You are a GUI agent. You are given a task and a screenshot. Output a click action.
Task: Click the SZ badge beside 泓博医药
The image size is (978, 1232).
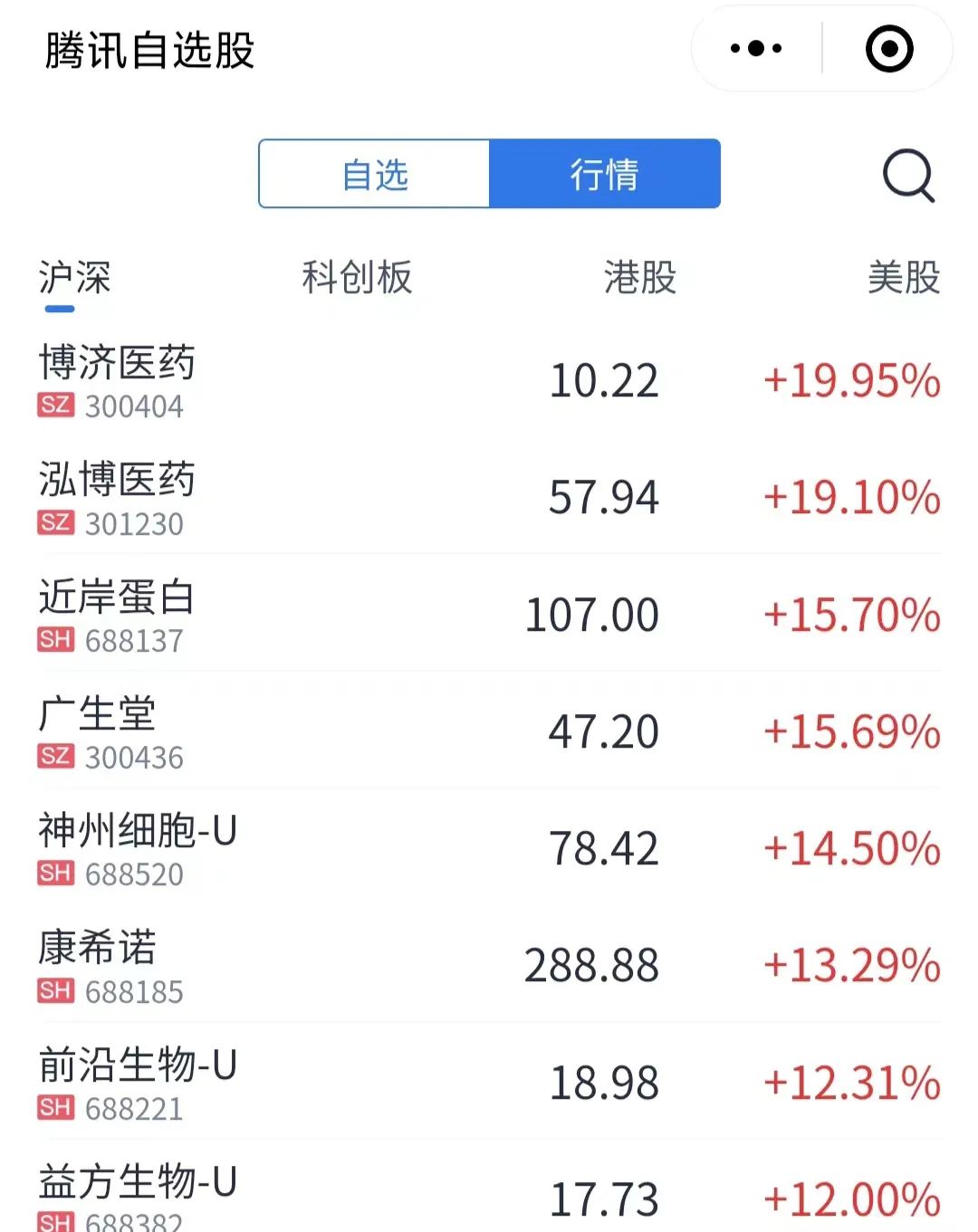click(54, 523)
